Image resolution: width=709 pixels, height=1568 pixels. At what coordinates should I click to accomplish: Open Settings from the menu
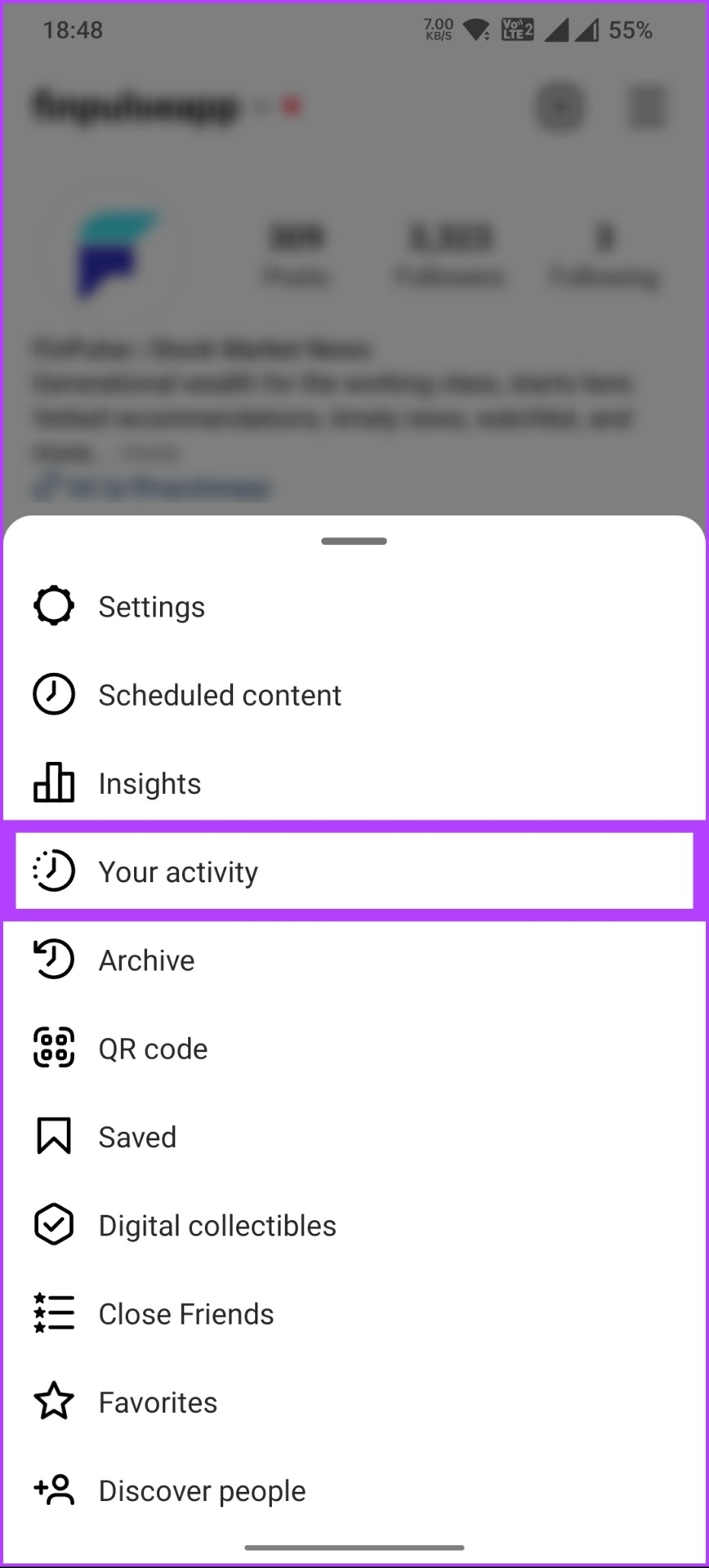tap(152, 607)
